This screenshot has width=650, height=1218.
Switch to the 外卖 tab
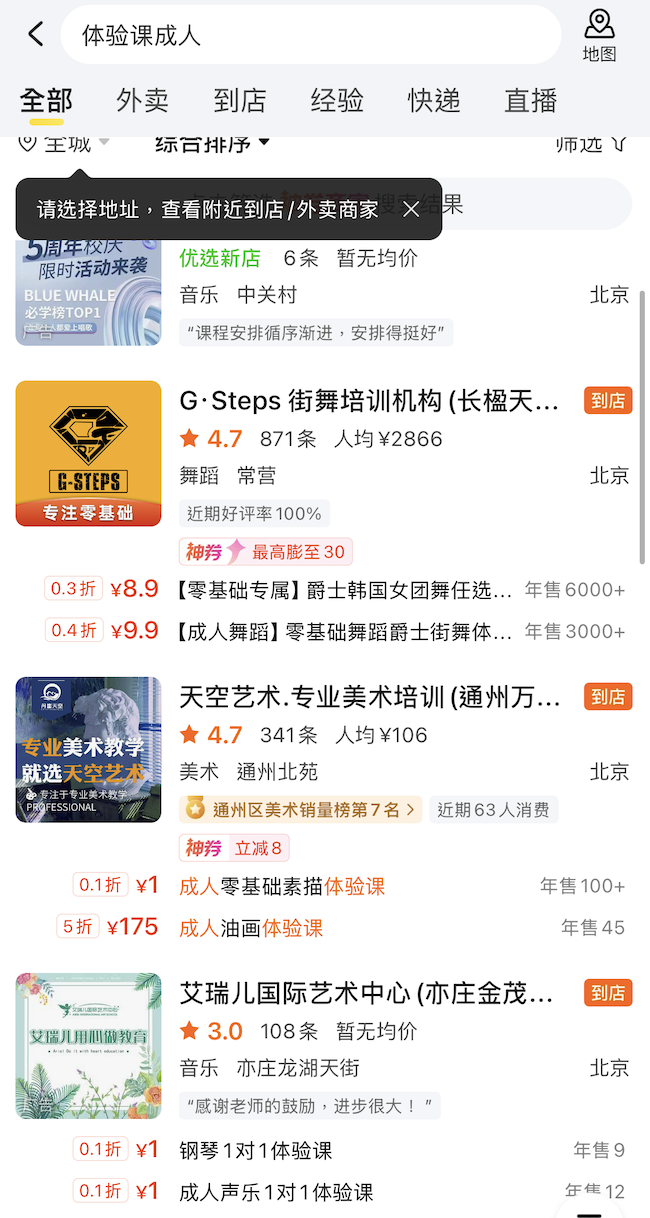[142, 101]
